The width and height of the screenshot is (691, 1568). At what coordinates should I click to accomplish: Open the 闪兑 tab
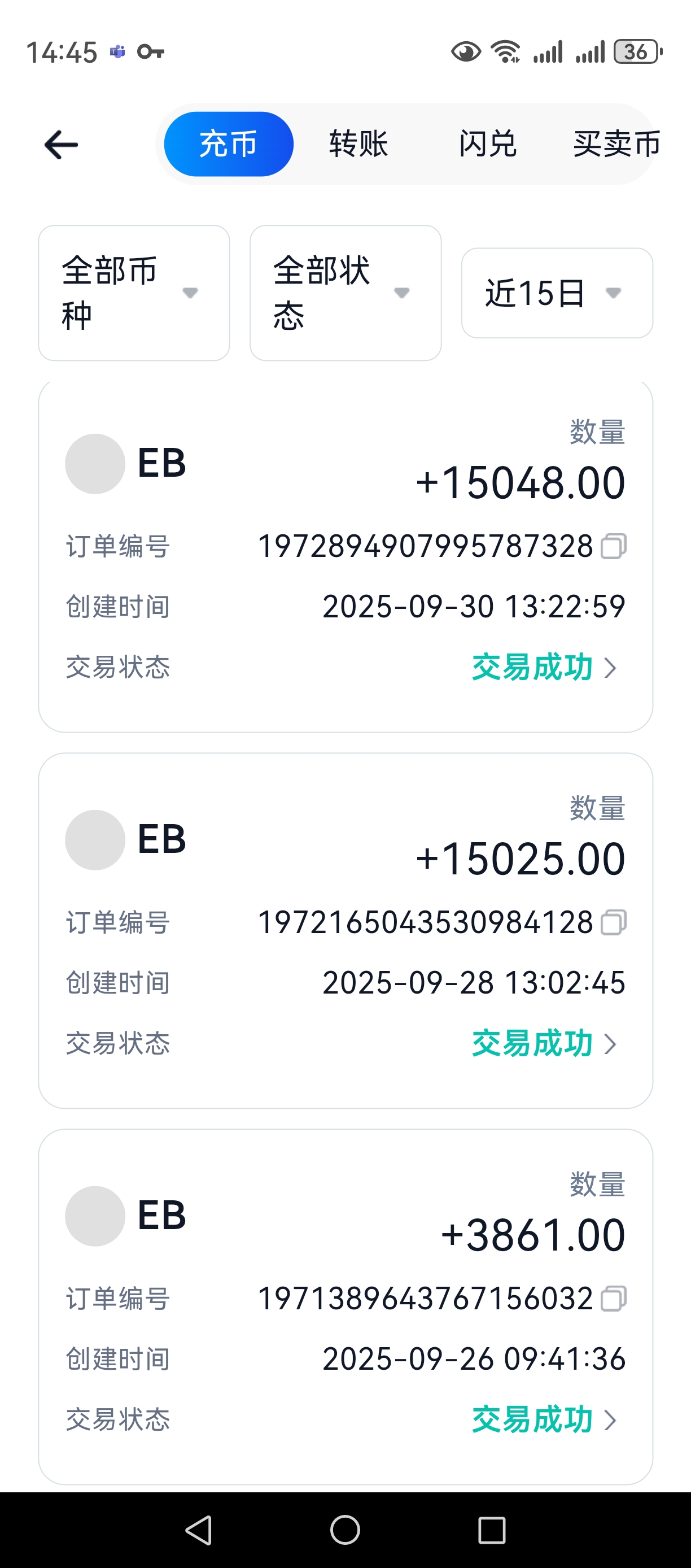[x=487, y=144]
